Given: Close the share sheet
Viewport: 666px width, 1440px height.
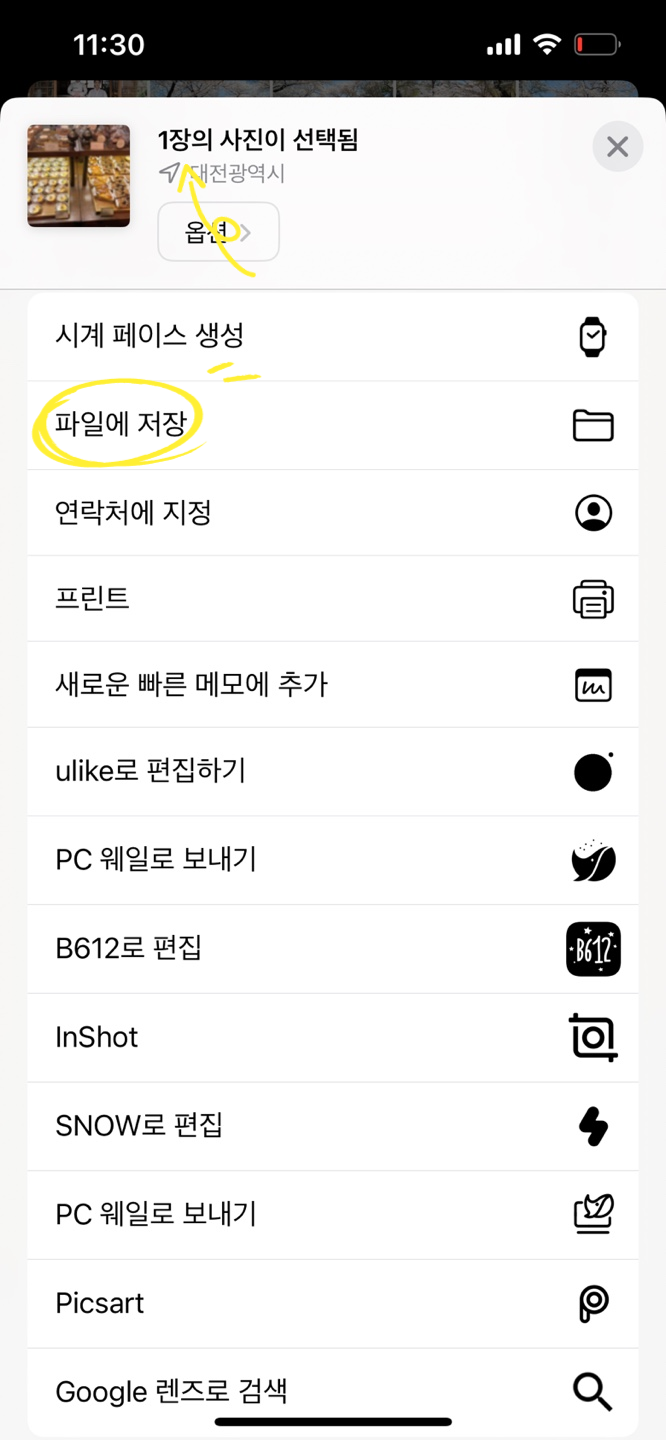Looking at the screenshot, I should (x=617, y=147).
